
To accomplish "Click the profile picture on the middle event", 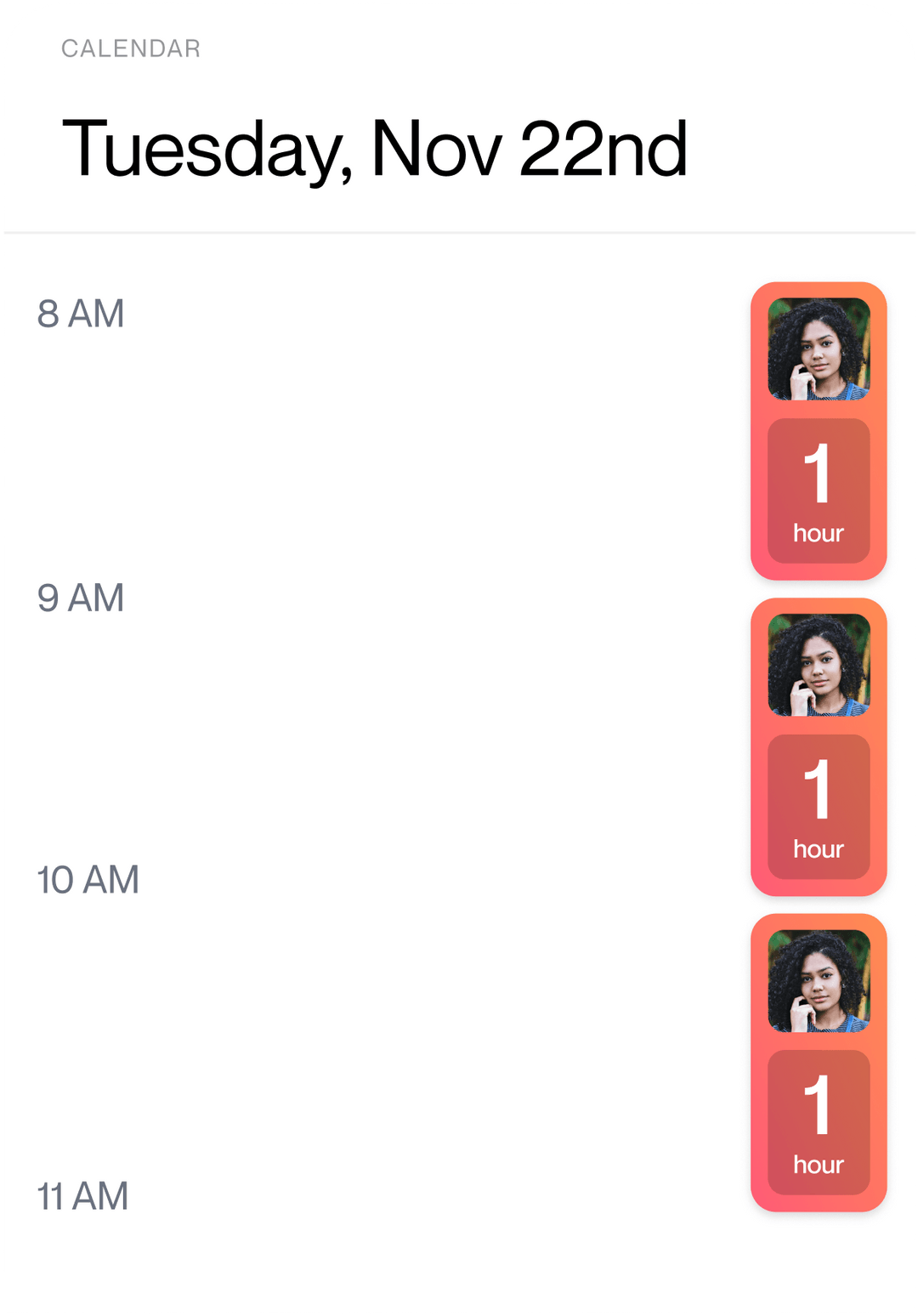I will [x=818, y=665].
